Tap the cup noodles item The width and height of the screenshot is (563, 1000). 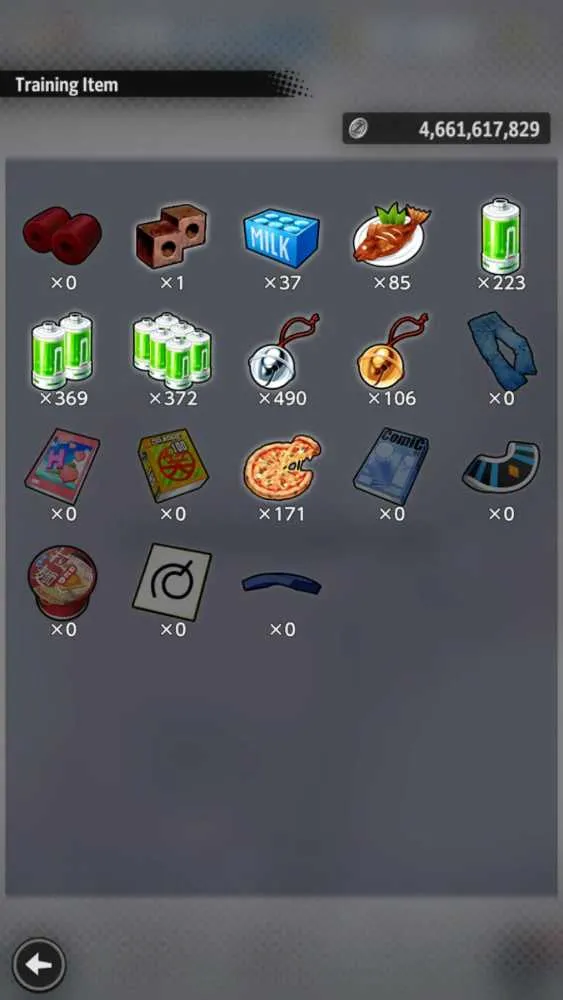(x=62, y=582)
